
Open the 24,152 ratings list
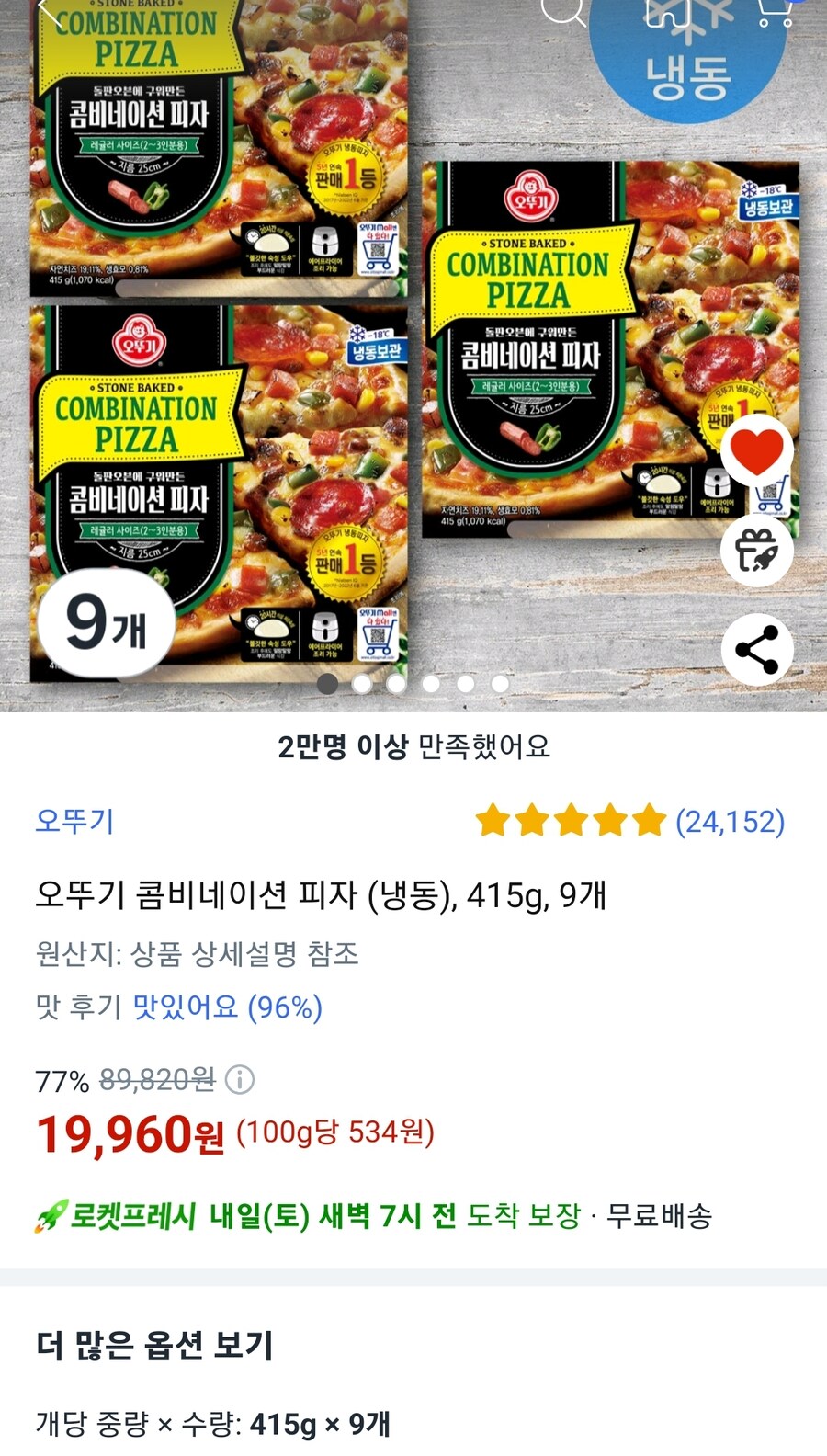(731, 825)
